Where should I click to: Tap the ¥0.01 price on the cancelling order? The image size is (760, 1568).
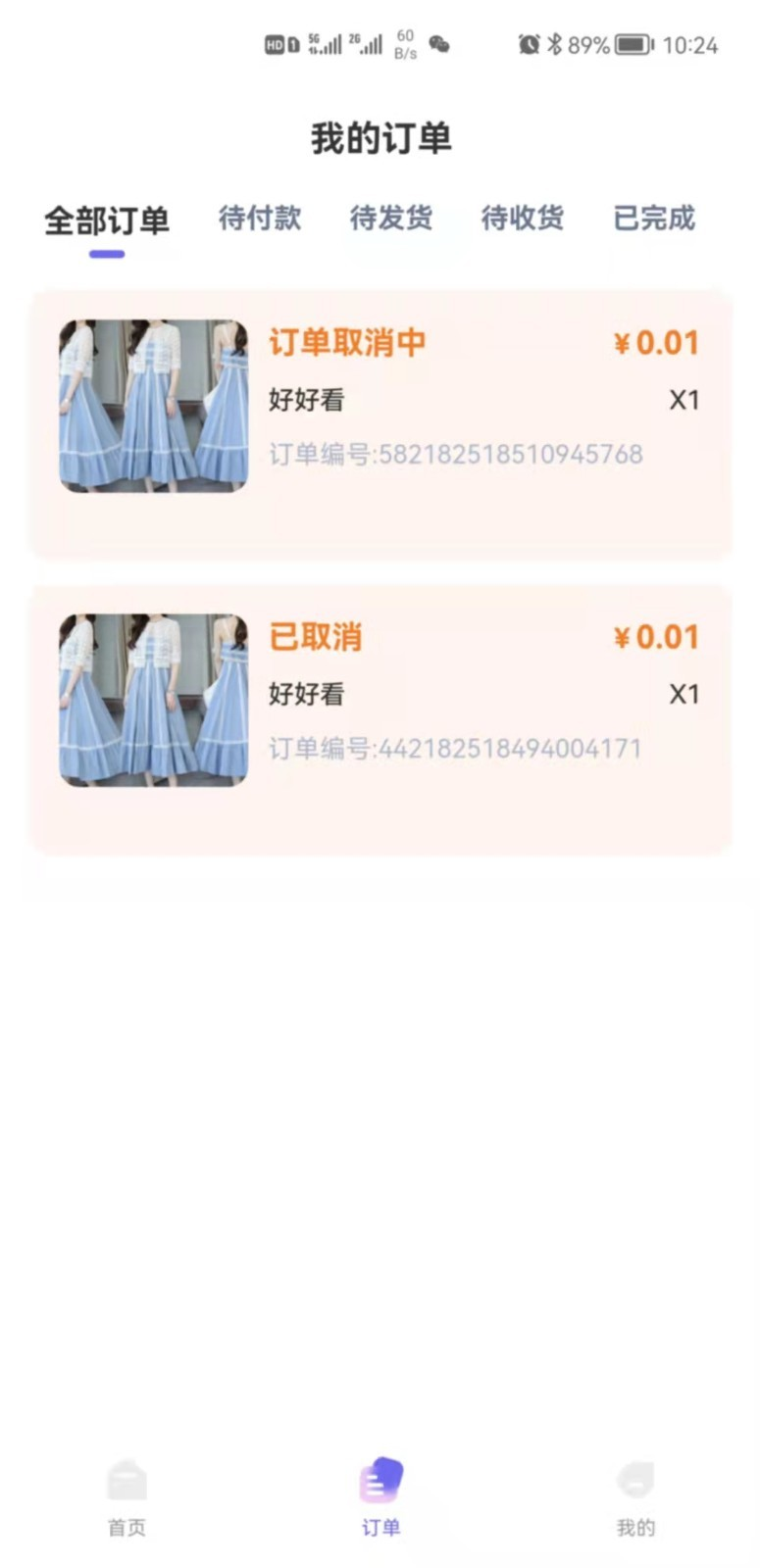(655, 341)
